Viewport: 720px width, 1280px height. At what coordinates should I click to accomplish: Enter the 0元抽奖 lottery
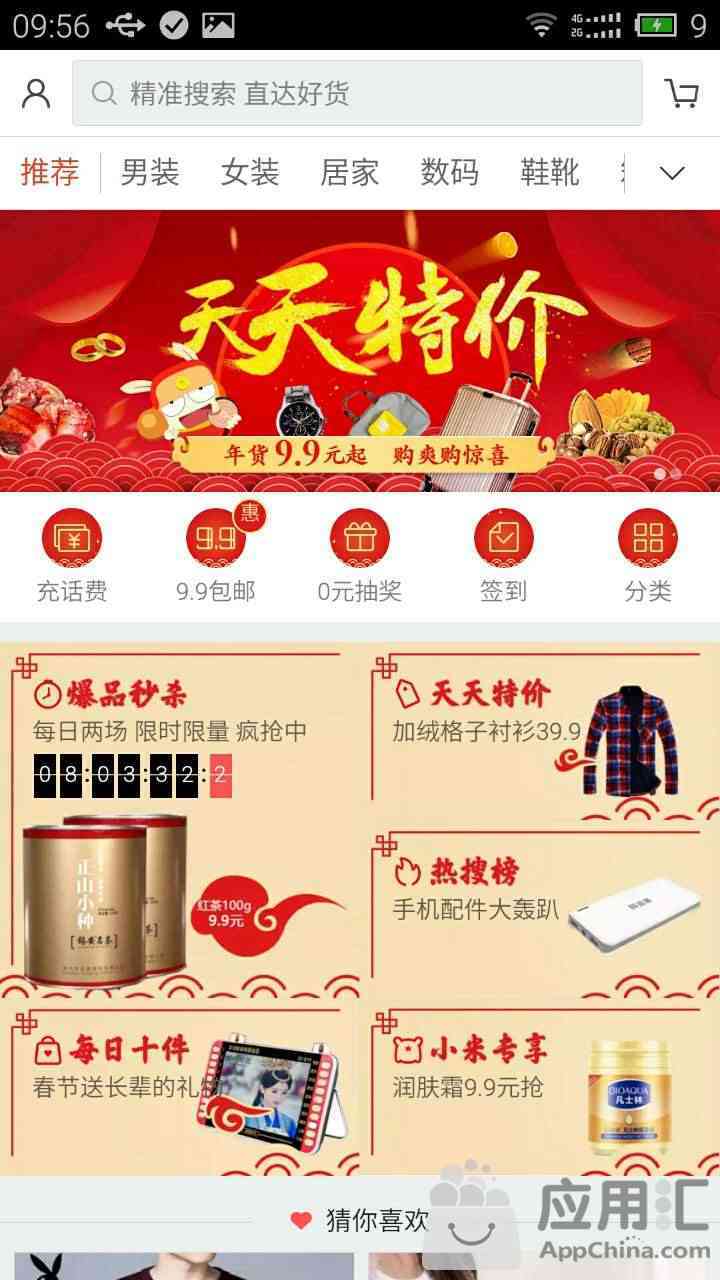pos(360,557)
